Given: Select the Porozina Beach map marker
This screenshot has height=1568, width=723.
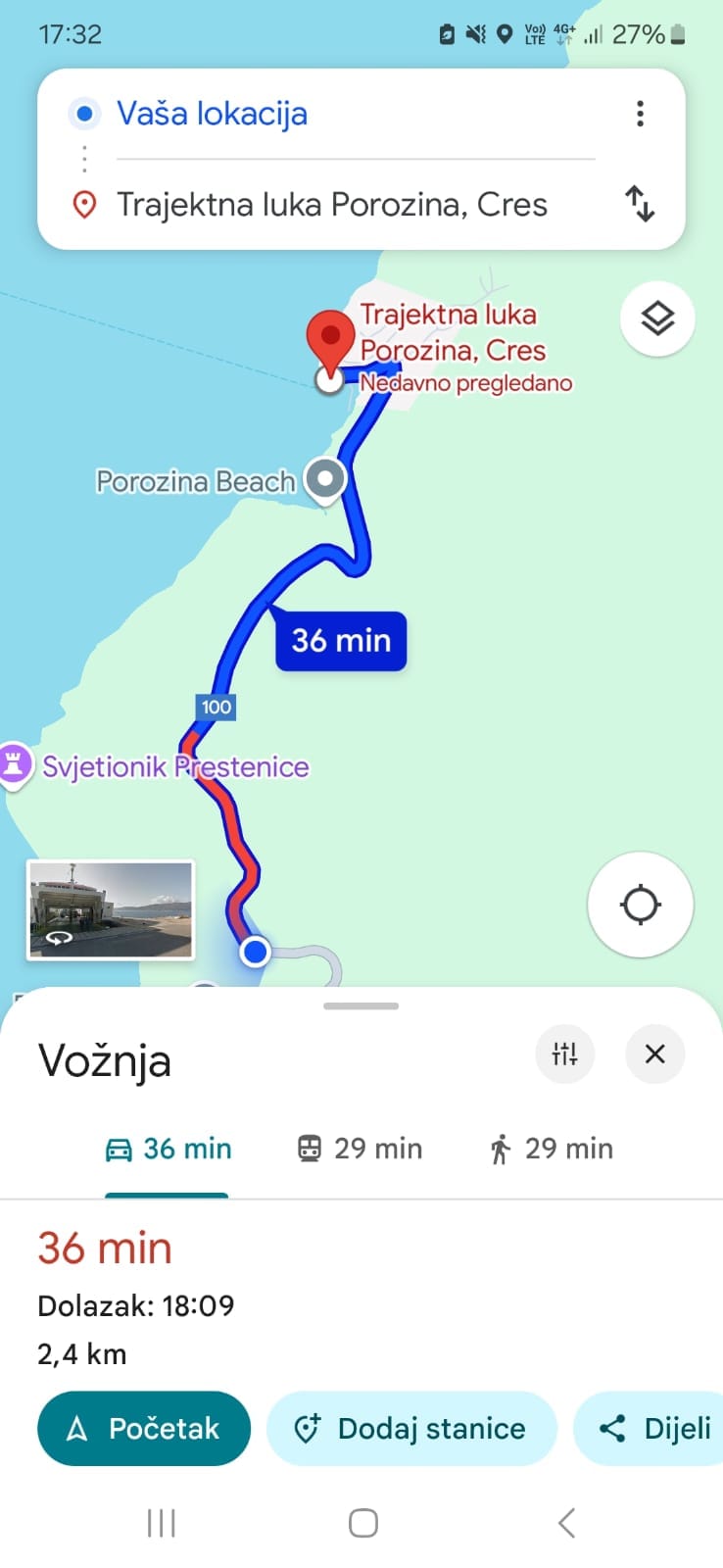Looking at the screenshot, I should (325, 479).
